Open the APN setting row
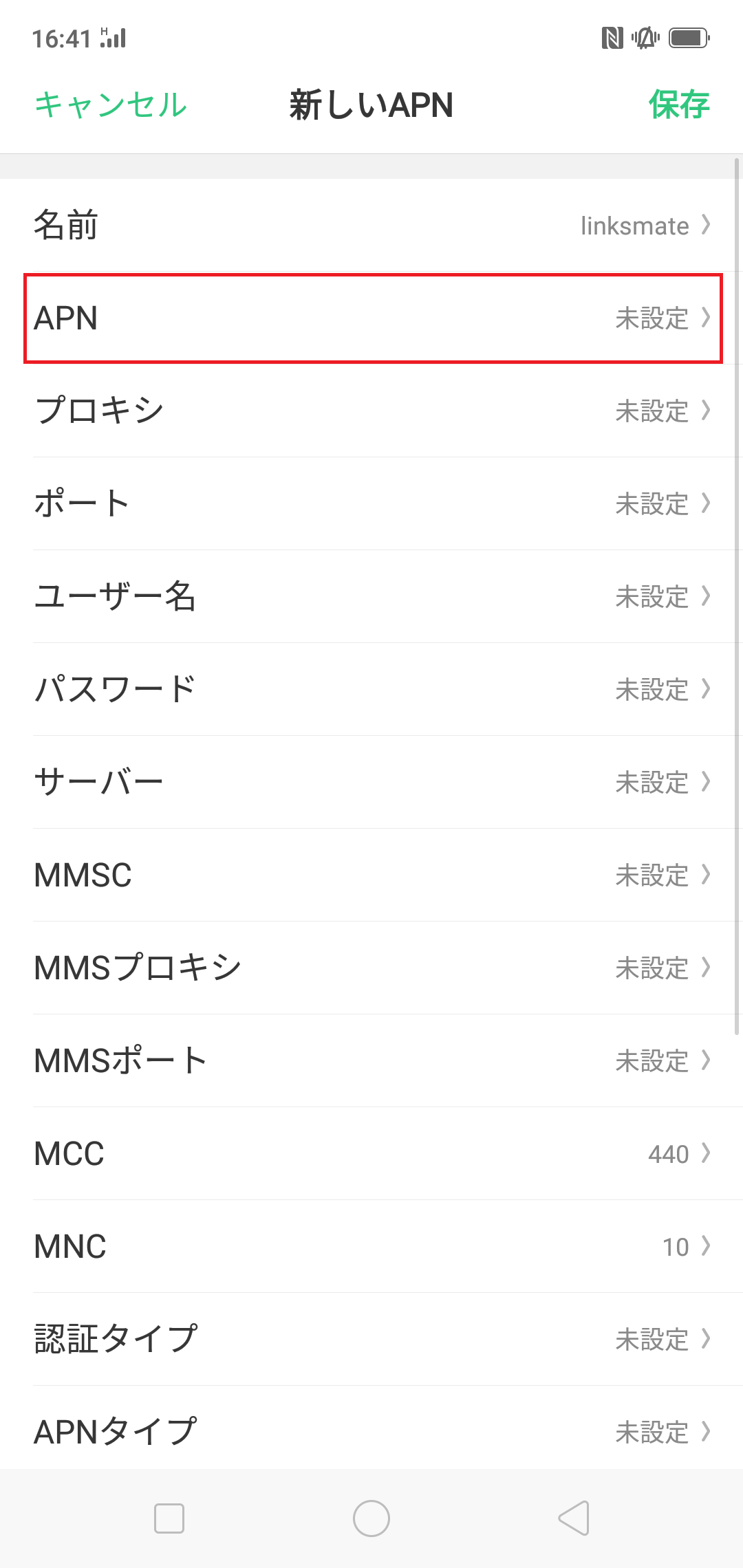The height and width of the screenshot is (1568, 743). click(371, 318)
